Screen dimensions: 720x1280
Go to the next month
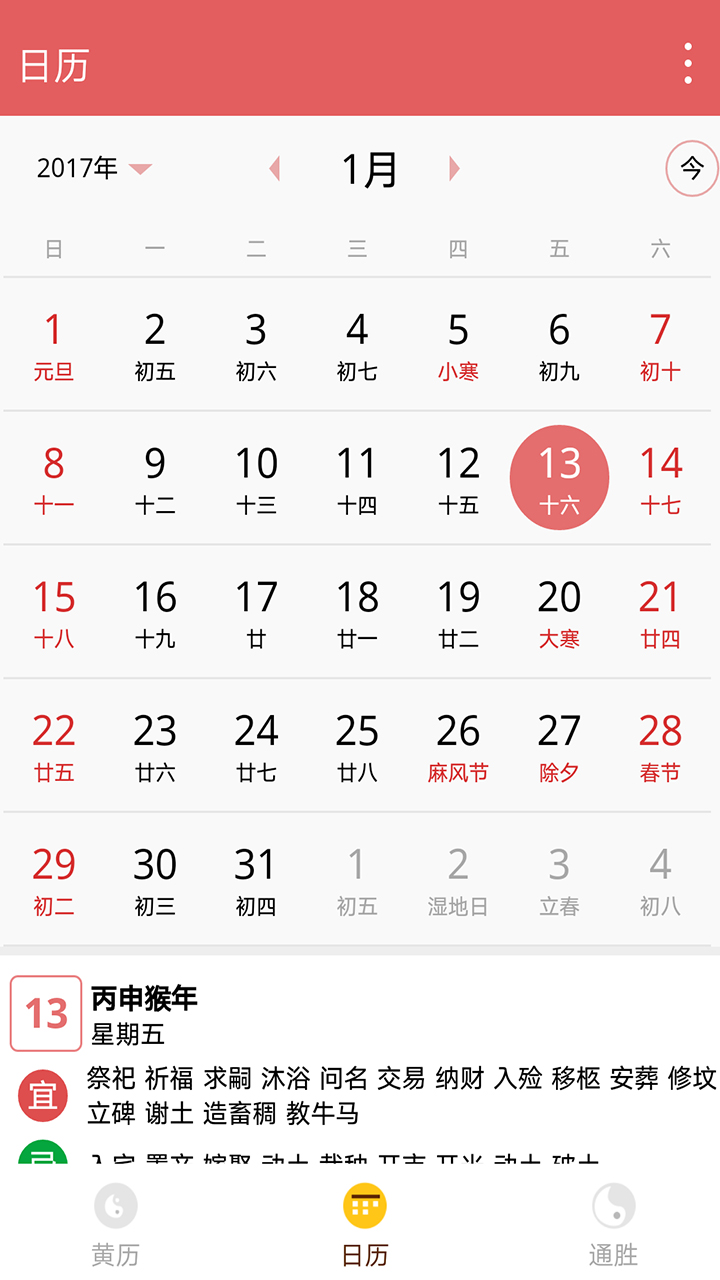point(454,169)
